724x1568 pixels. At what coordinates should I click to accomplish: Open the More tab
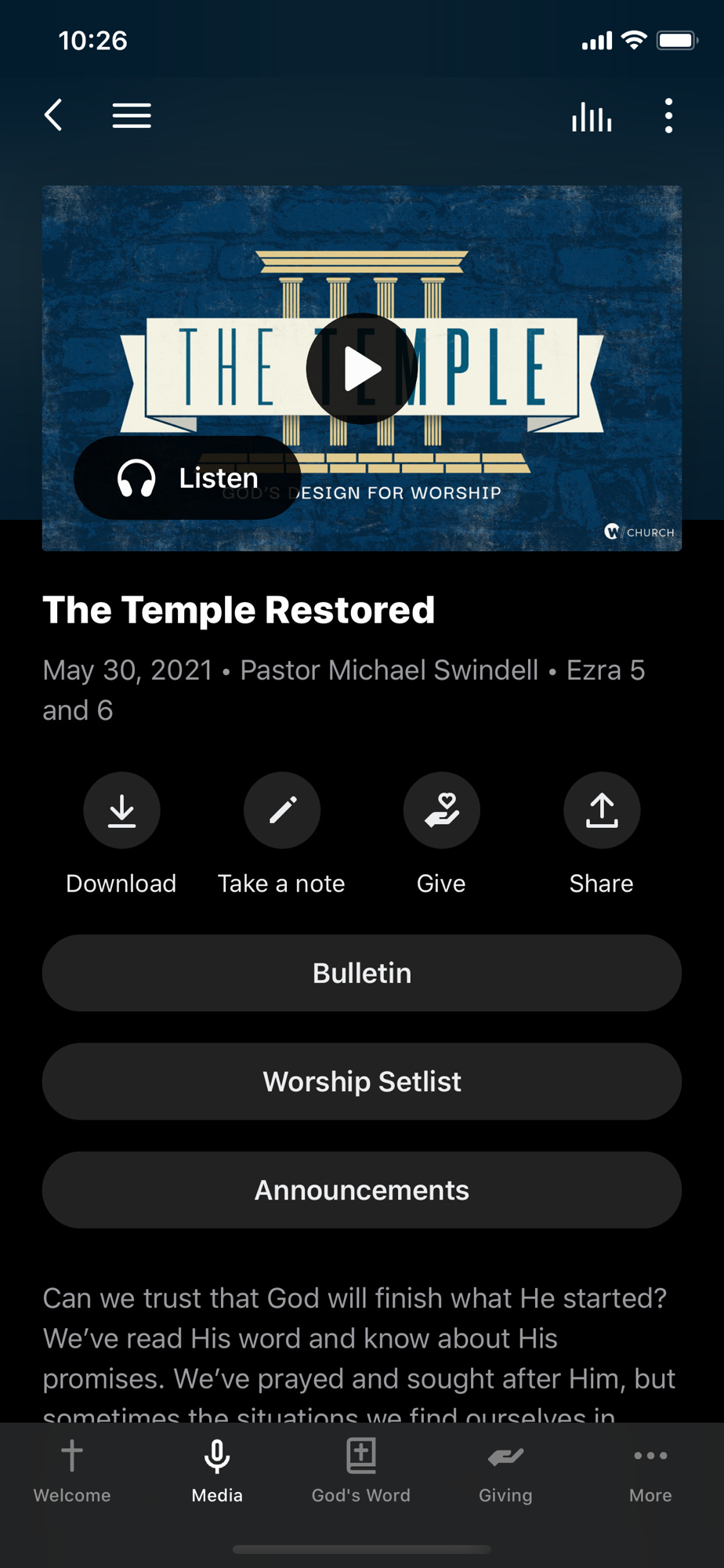[x=650, y=1471]
